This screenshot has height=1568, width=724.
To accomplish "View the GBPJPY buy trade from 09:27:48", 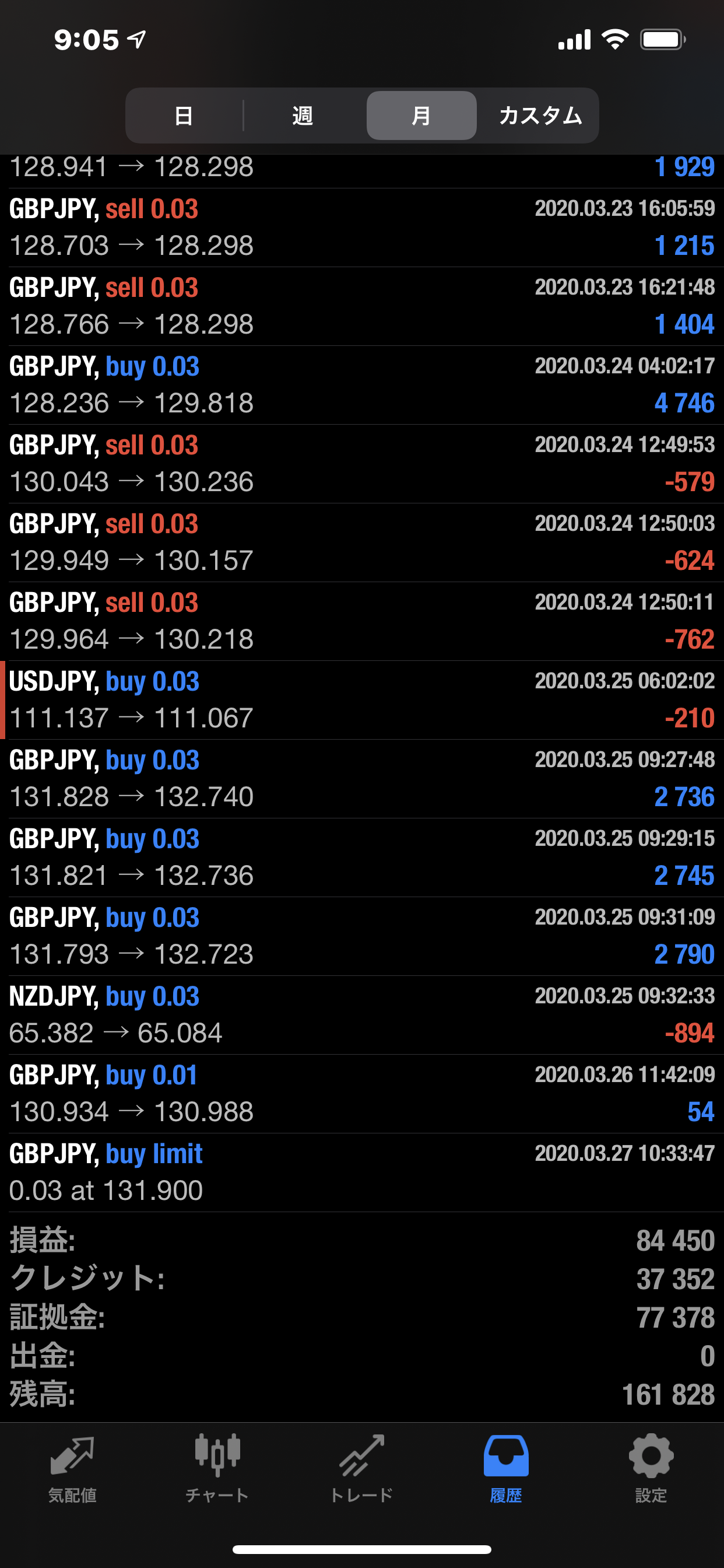I will click(361, 779).
